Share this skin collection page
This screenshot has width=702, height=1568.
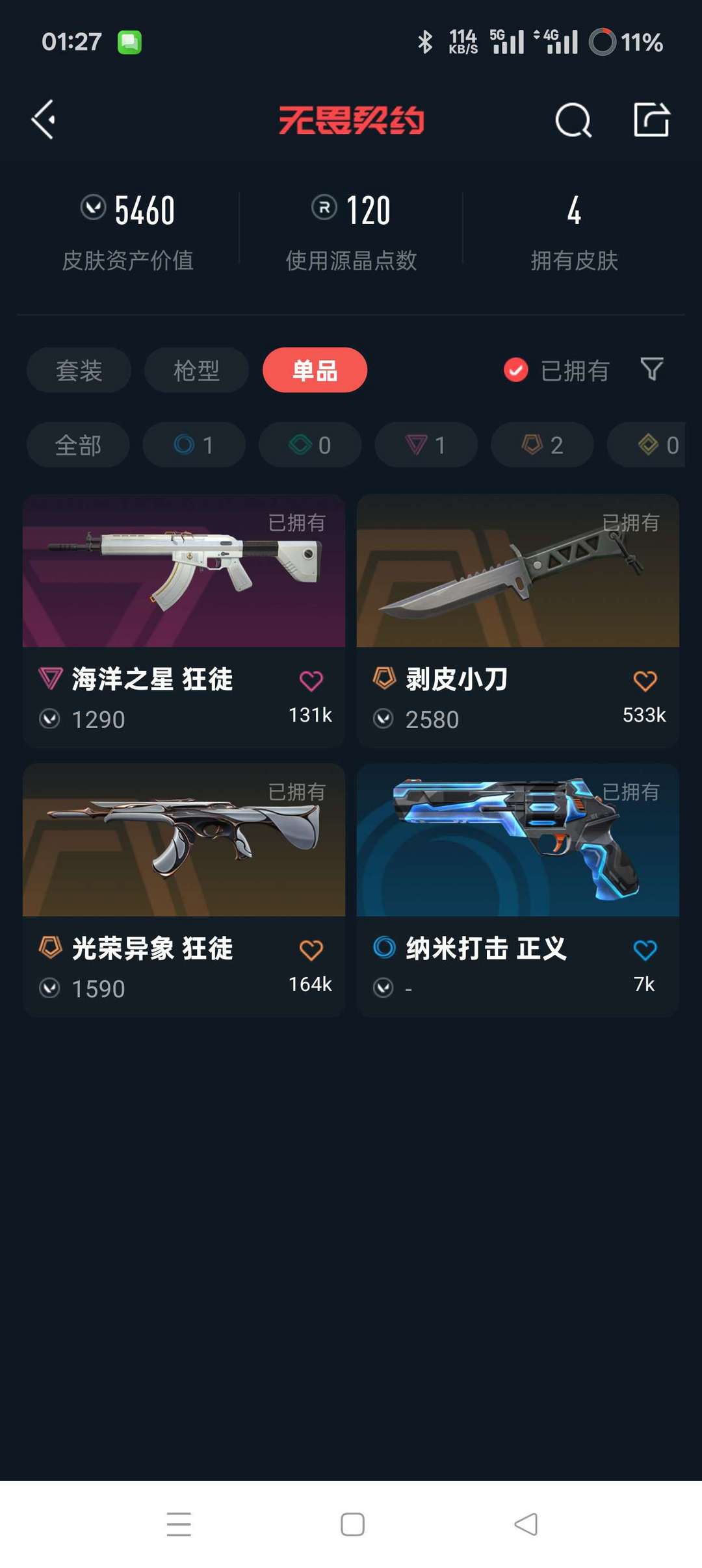pos(651,120)
